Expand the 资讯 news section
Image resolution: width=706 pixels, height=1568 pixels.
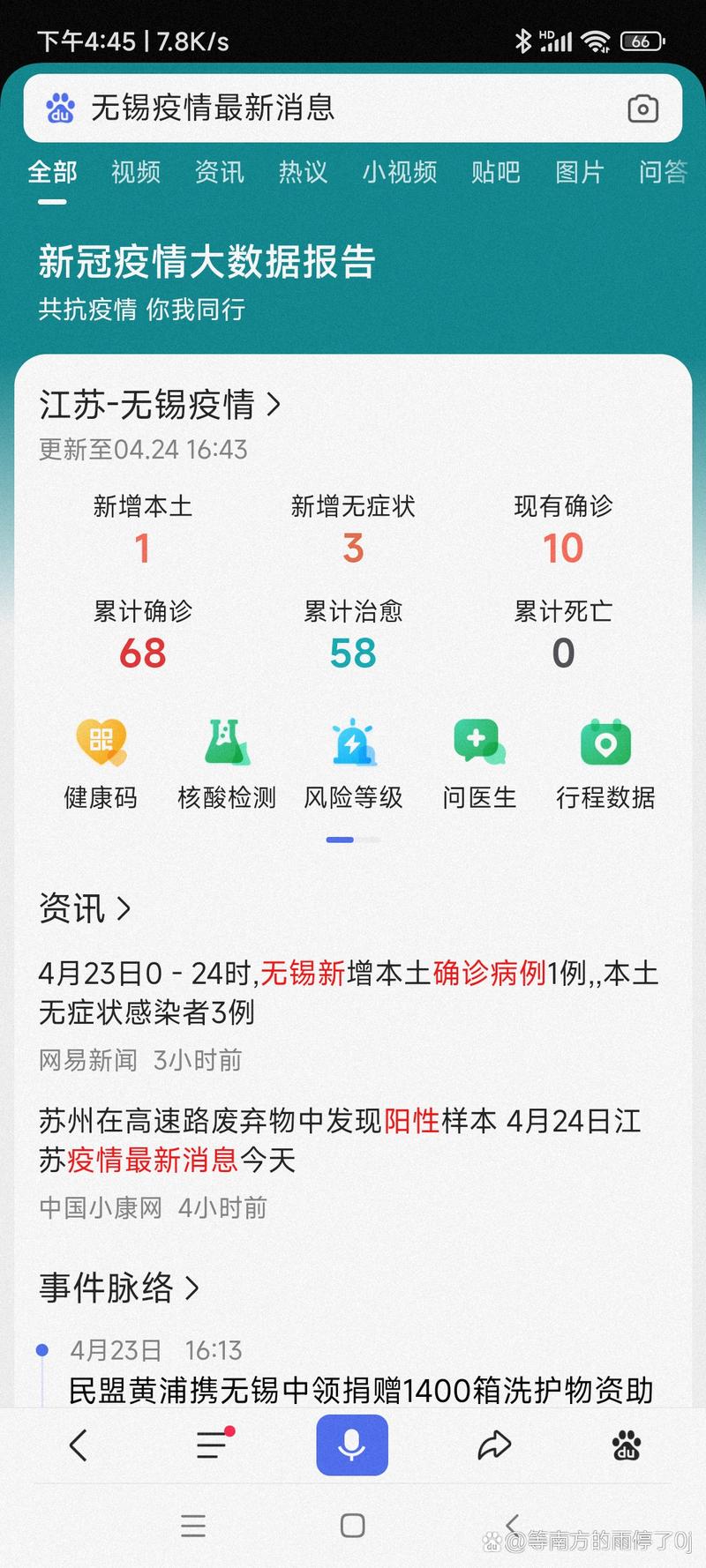[124, 908]
